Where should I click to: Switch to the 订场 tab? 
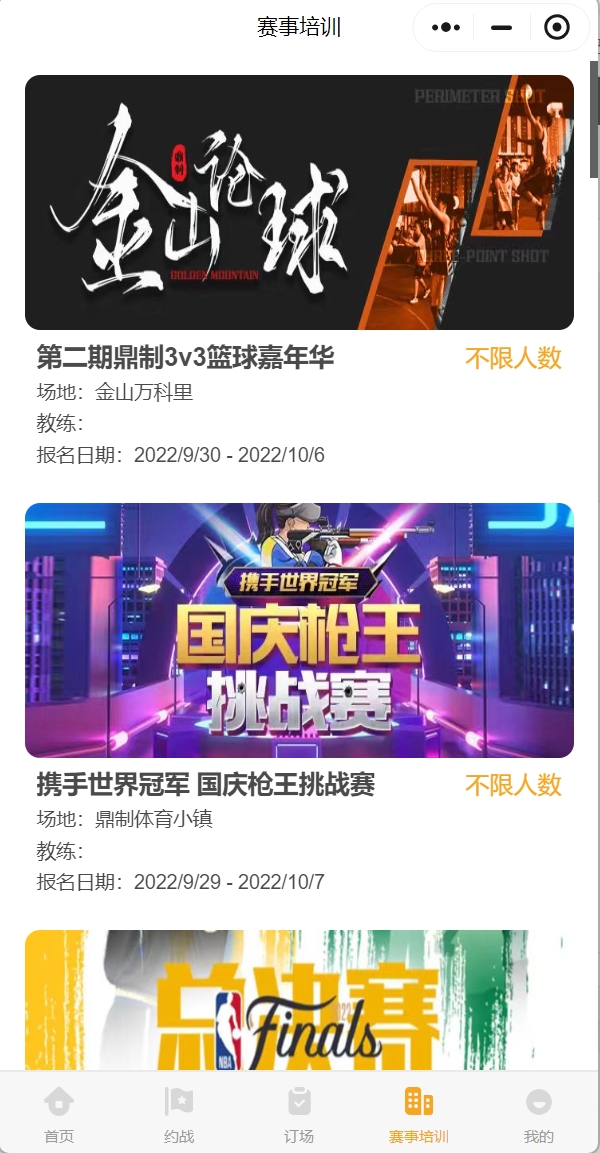(x=299, y=1115)
